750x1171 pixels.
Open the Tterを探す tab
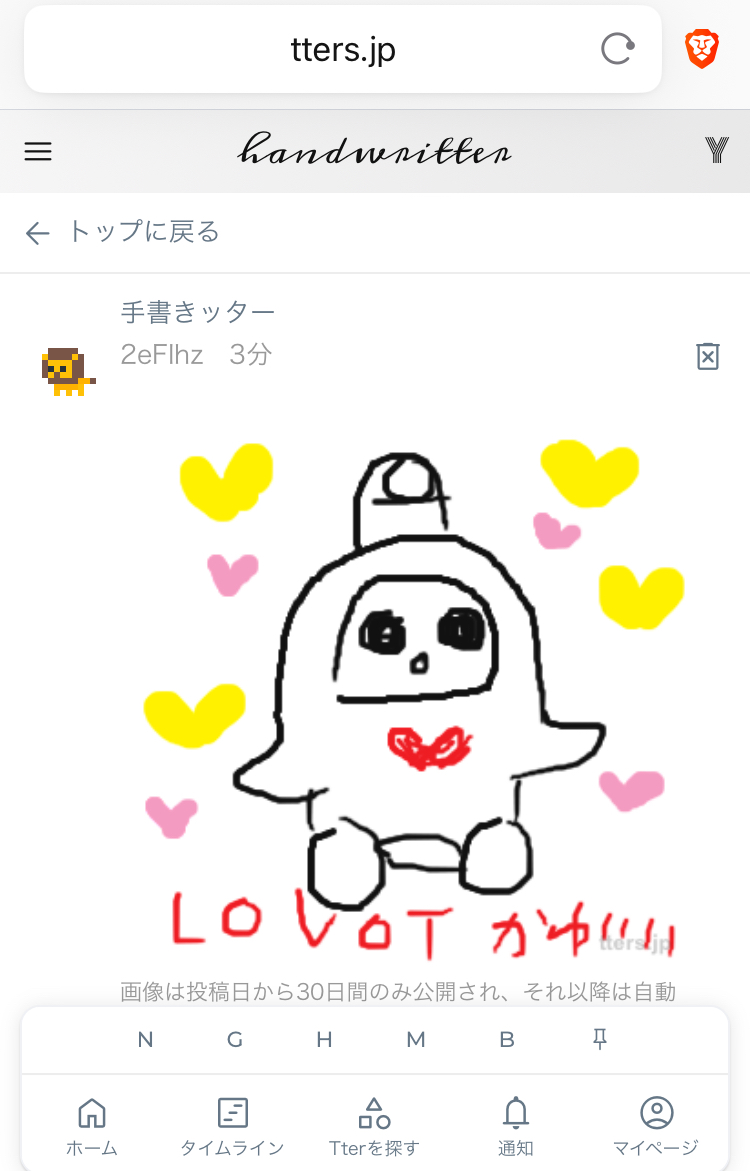374,1125
